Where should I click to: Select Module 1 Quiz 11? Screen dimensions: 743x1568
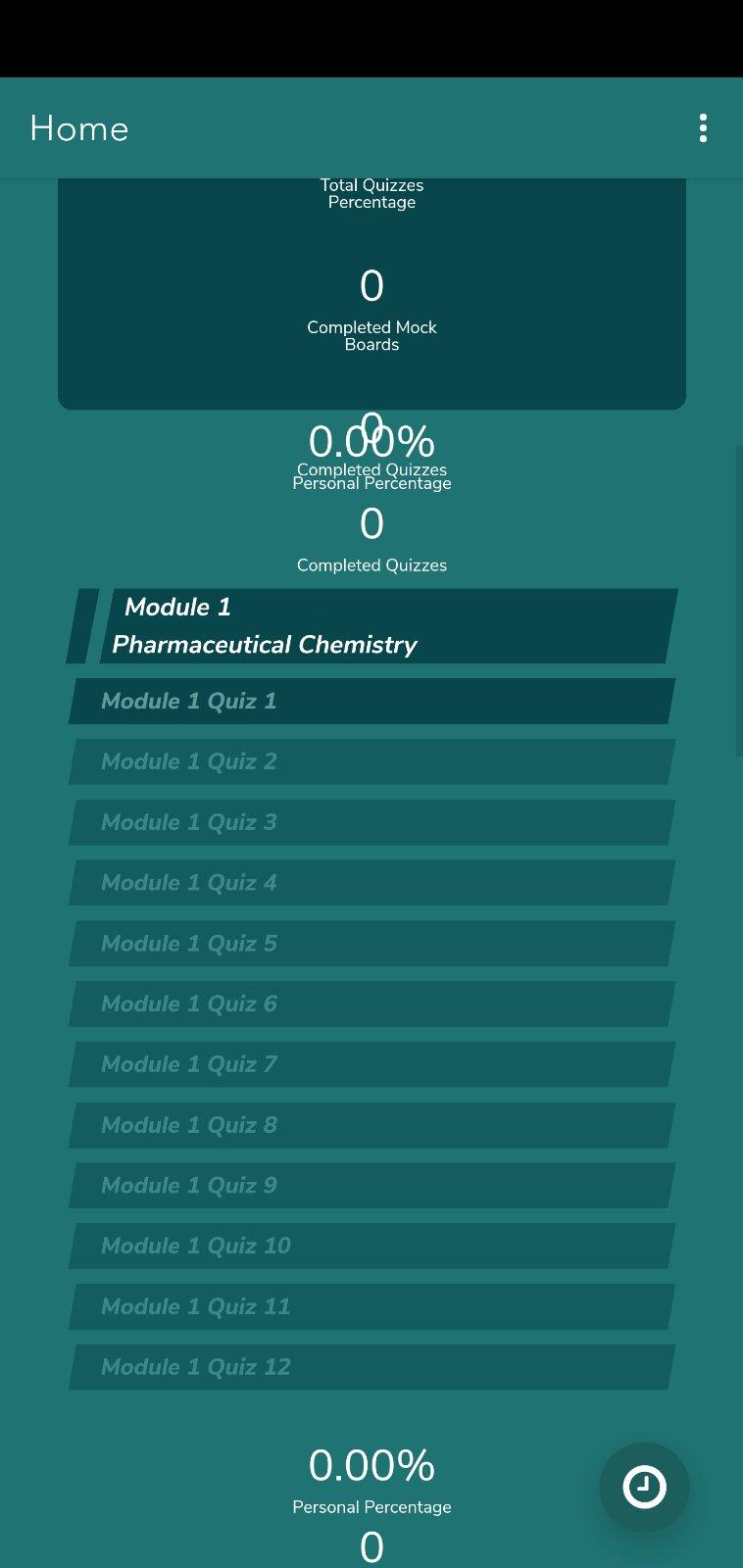click(372, 1307)
